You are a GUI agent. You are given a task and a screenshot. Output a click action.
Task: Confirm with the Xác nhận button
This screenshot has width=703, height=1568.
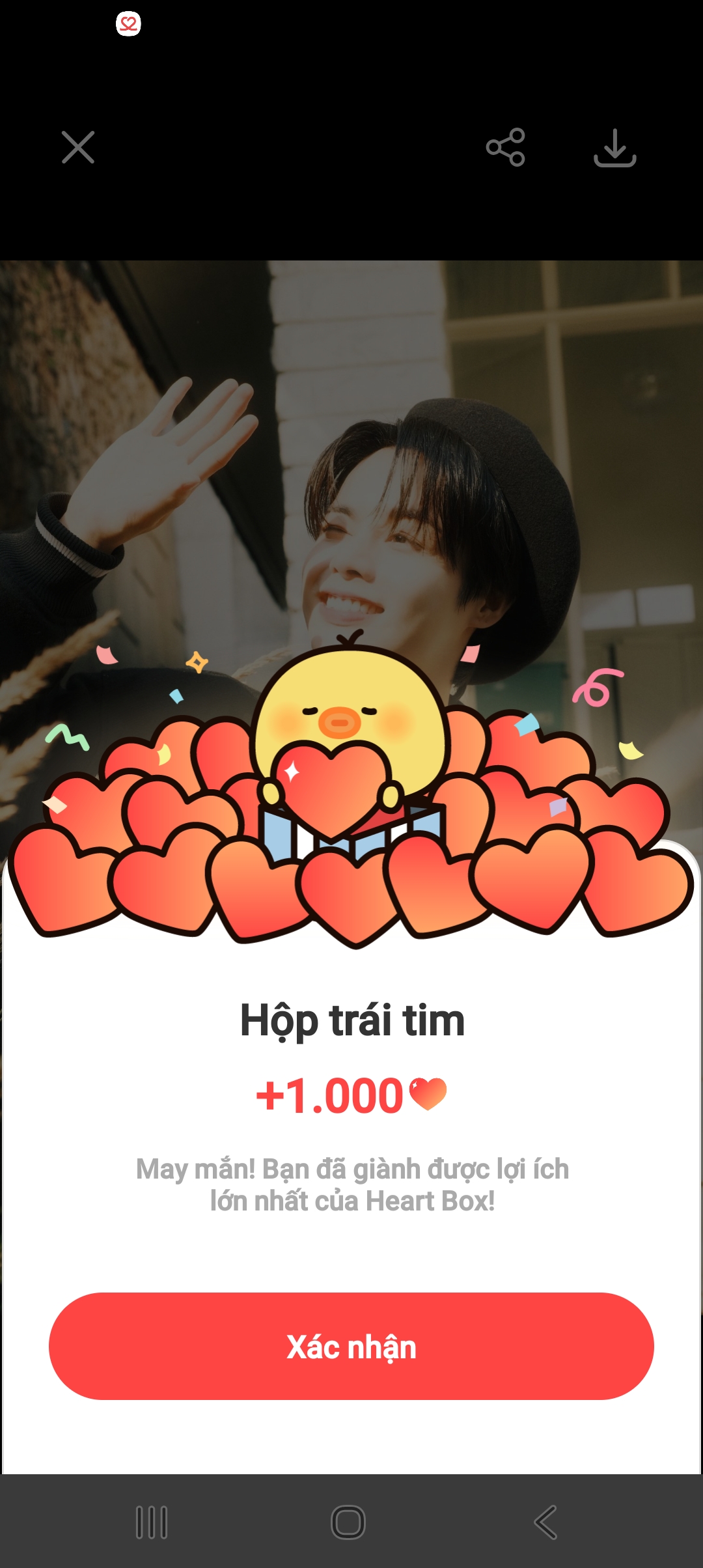click(351, 1347)
